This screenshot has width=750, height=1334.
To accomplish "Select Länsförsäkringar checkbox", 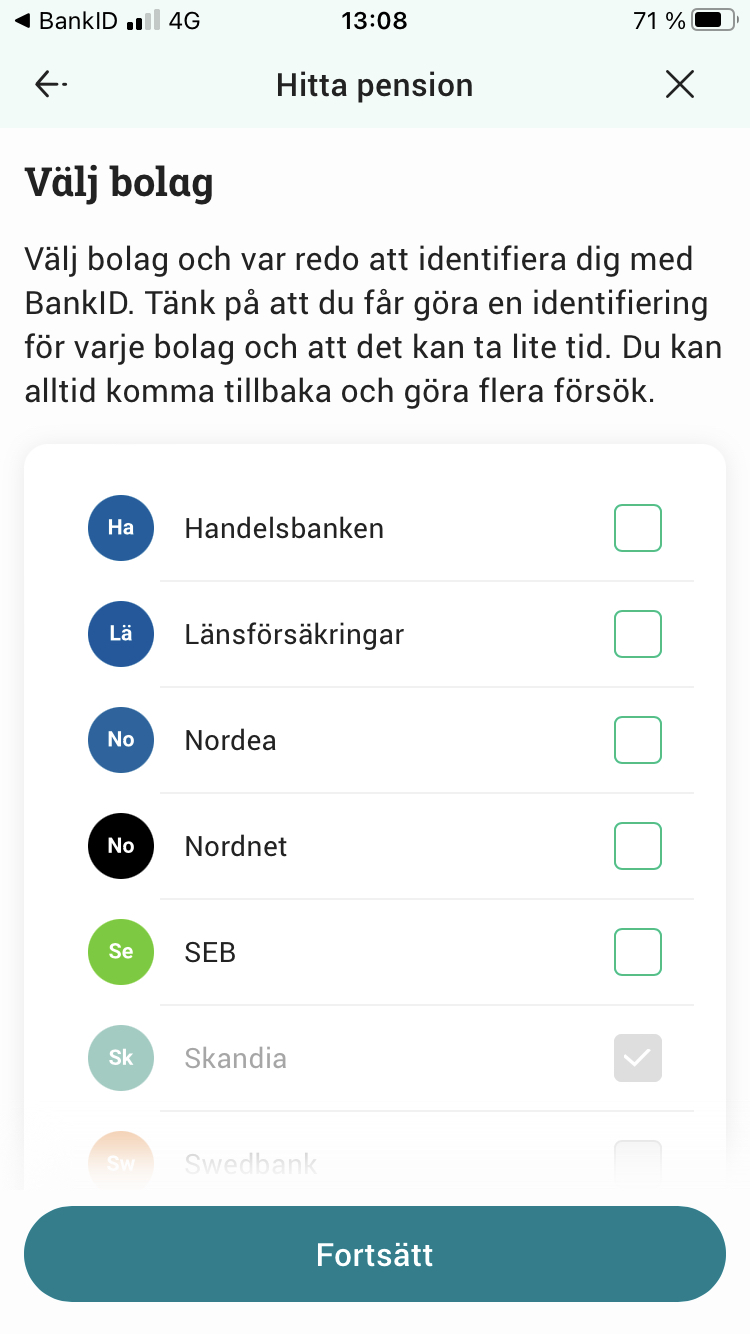I will tap(637, 634).
